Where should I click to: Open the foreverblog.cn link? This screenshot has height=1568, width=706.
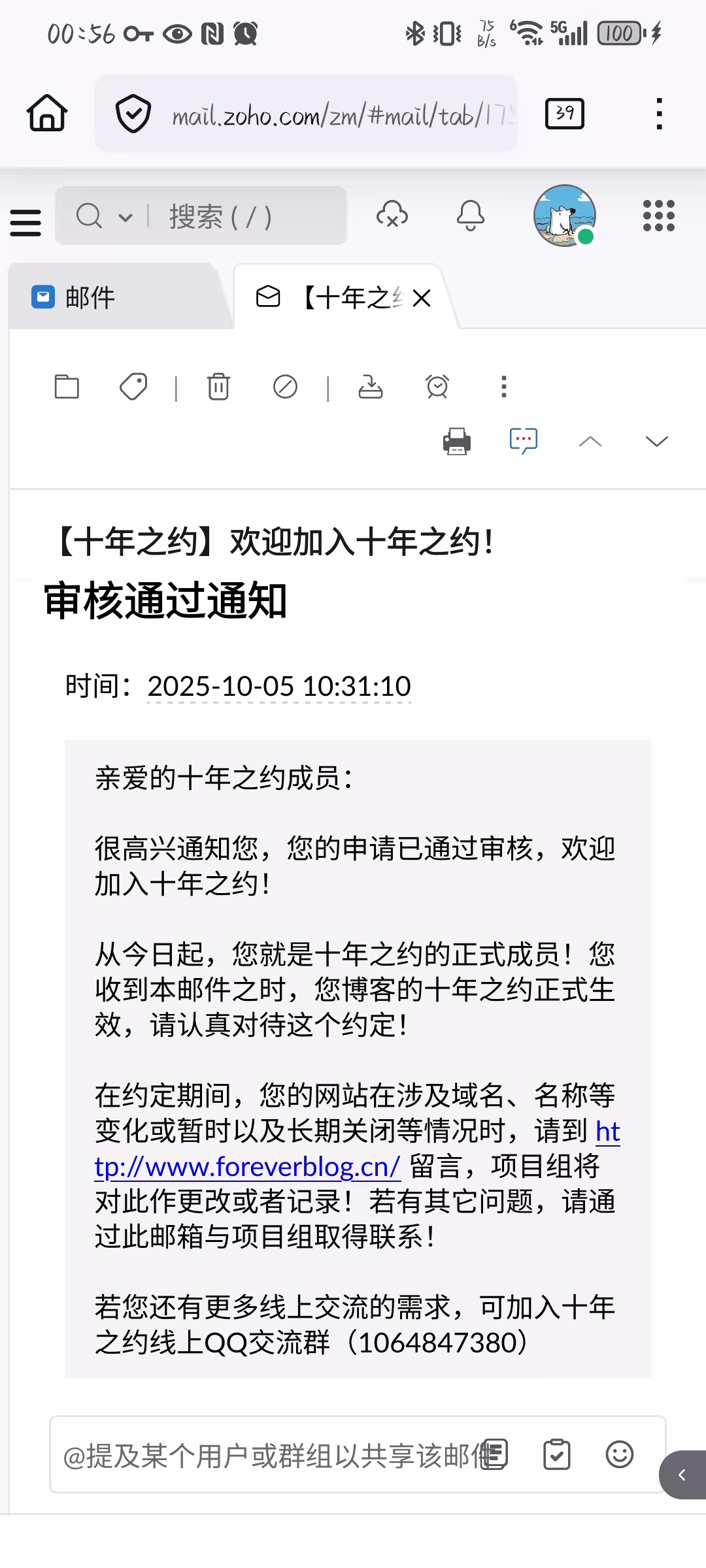click(x=248, y=1167)
